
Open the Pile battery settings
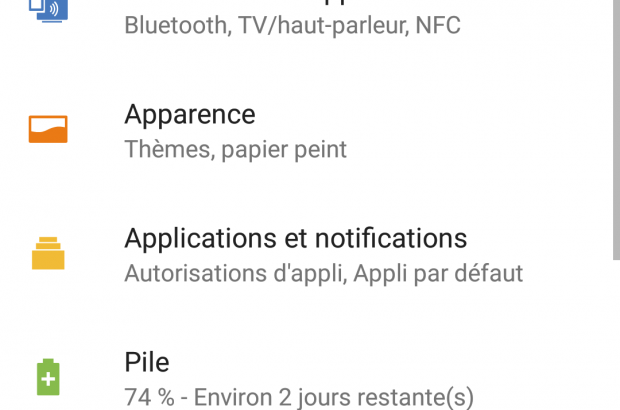298,378
